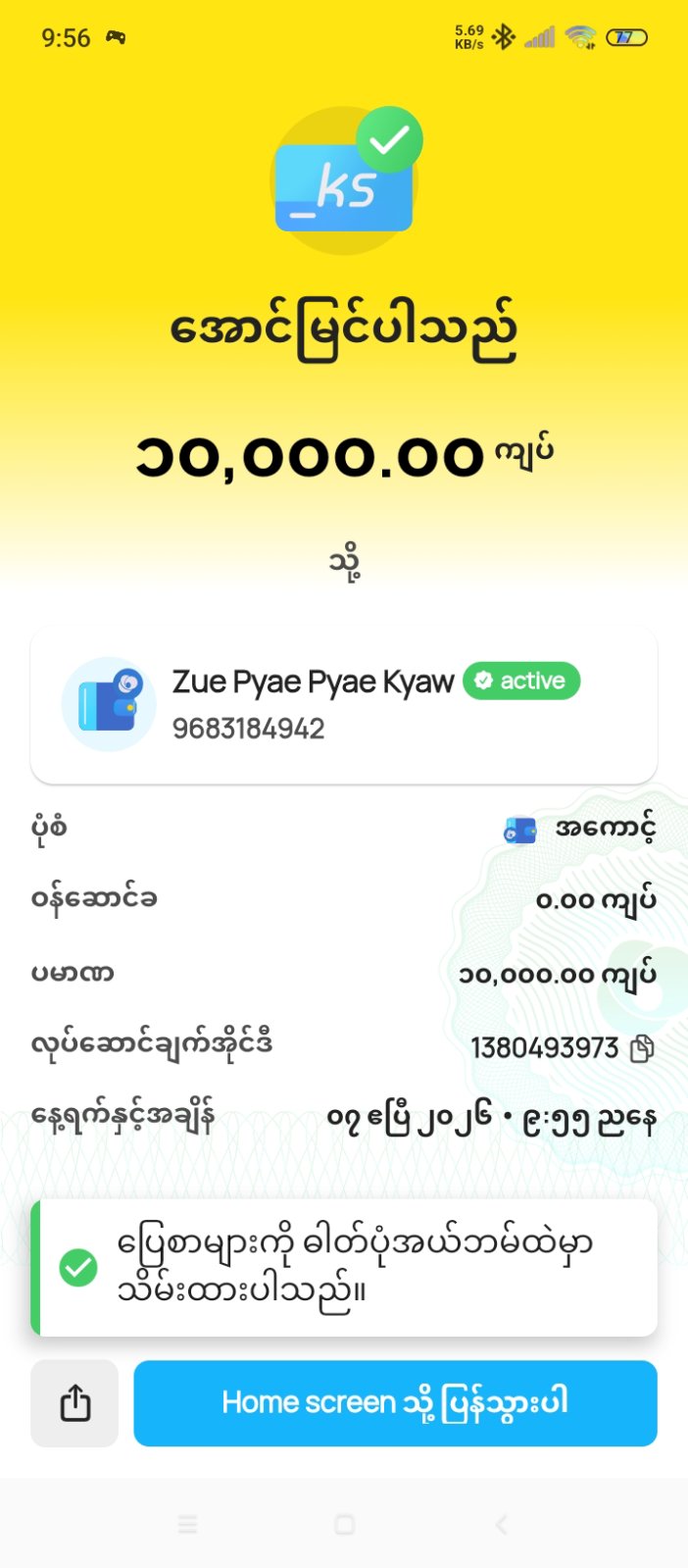Share the transaction receipt

tap(74, 1403)
